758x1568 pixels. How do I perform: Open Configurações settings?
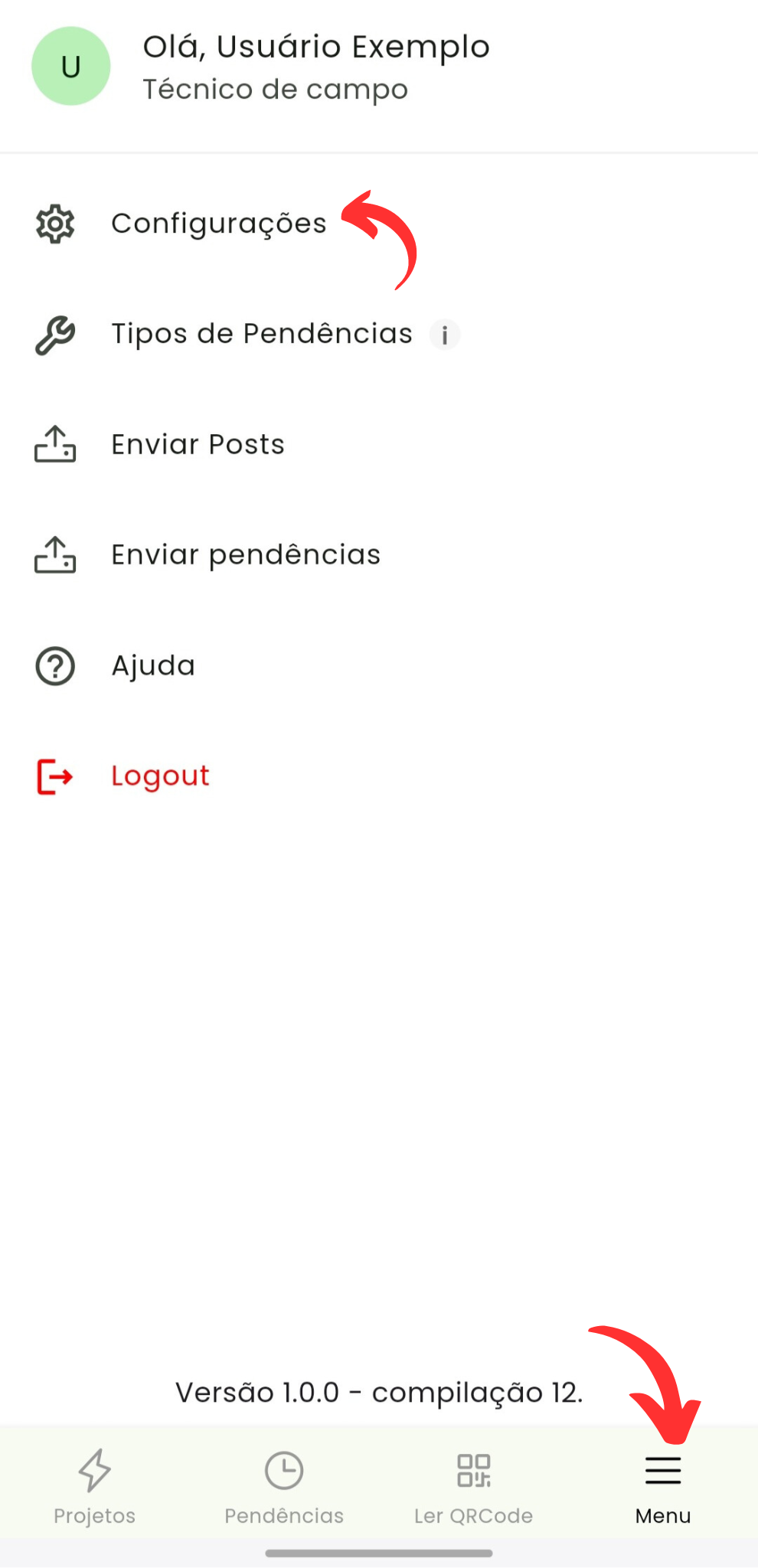click(218, 224)
